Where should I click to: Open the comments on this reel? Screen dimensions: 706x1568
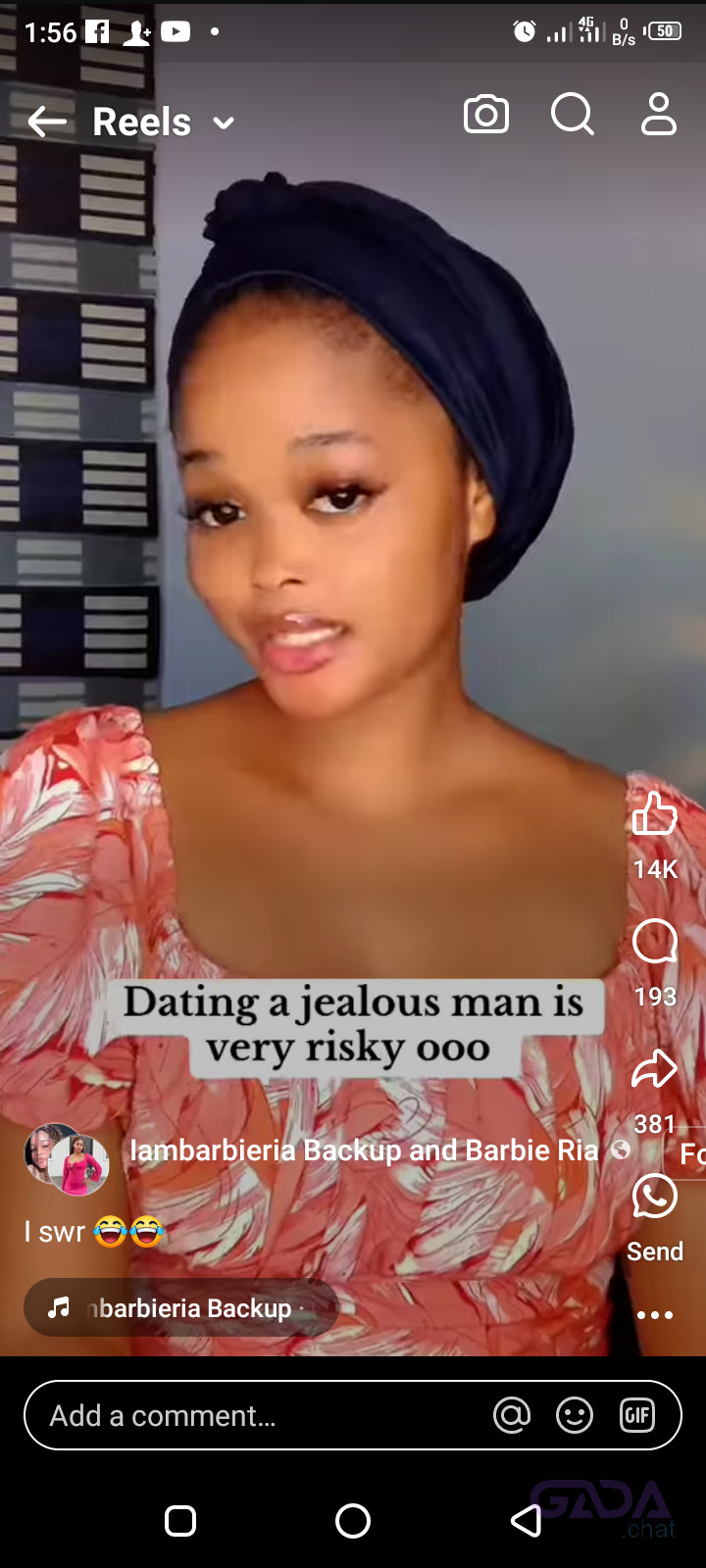pyautogui.click(x=655, y=943)
